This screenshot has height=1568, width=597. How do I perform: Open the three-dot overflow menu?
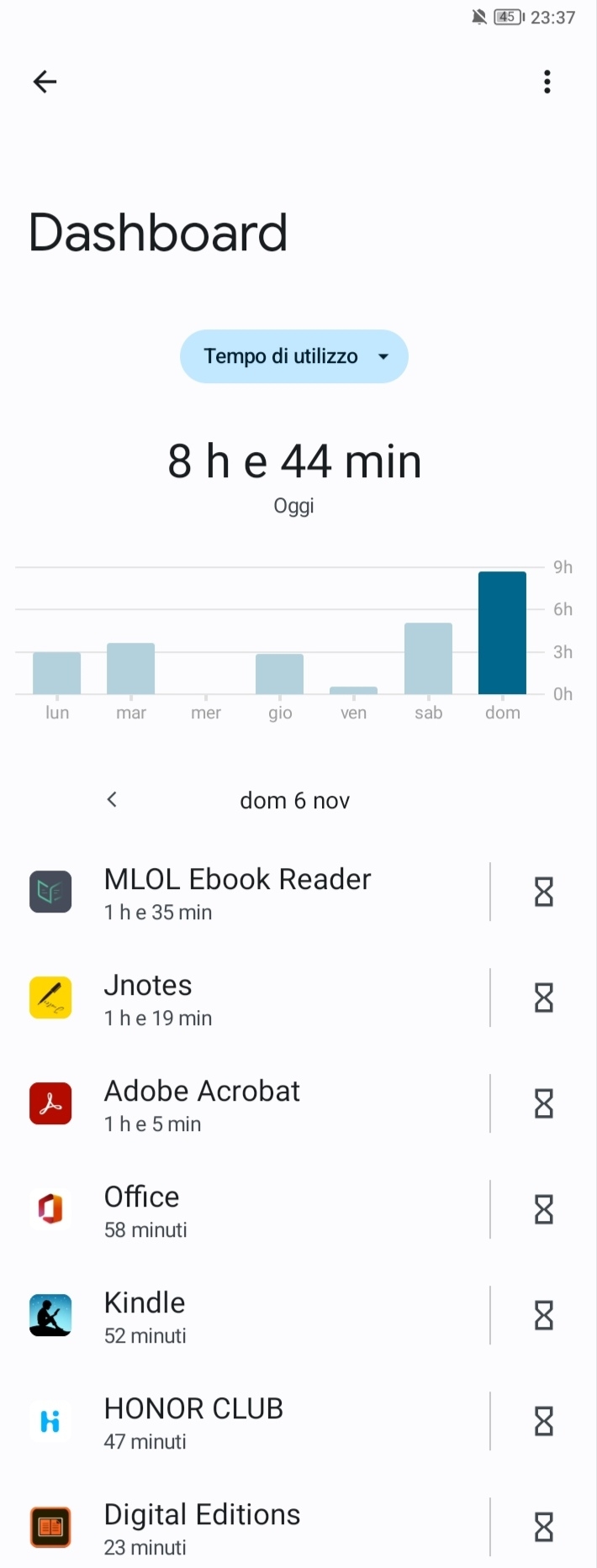pos(547,82)
